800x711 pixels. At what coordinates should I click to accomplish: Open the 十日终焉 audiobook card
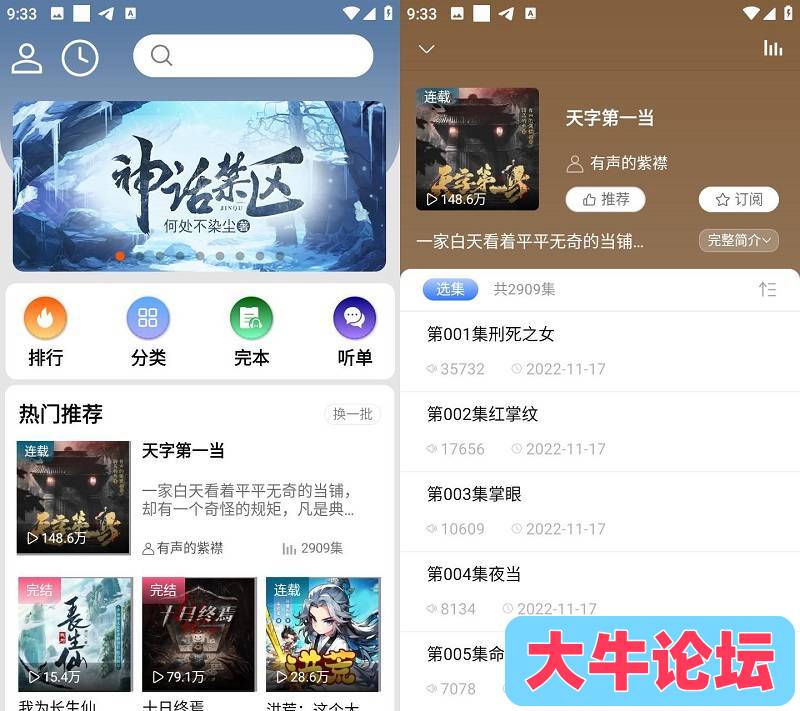click(198, 635)
